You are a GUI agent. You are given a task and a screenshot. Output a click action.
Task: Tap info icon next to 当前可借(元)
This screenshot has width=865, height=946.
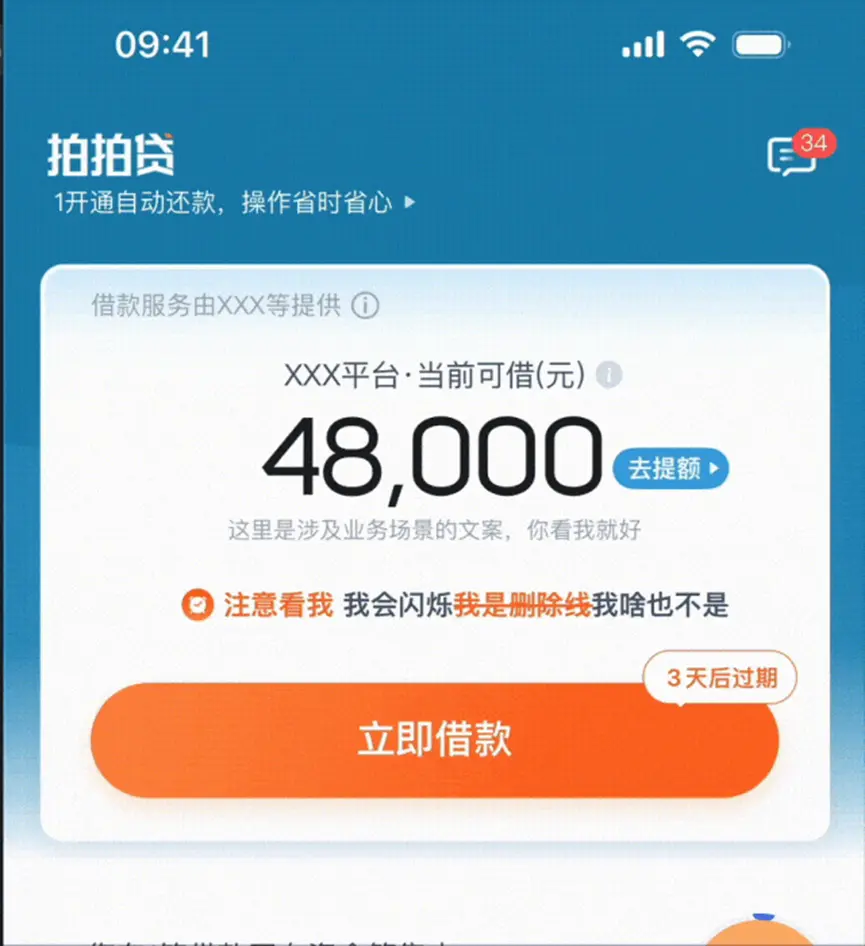pyautogui.click(x=609, y=376)
